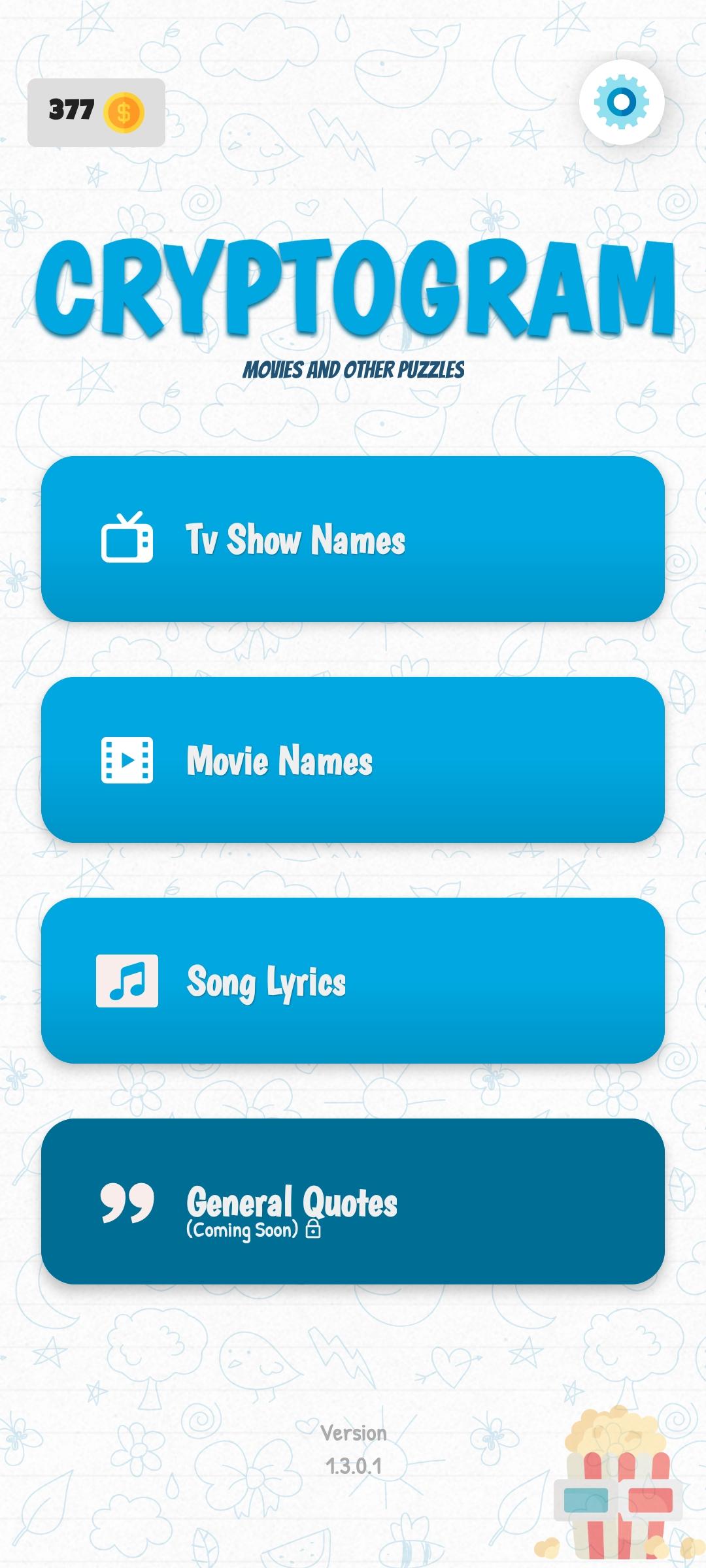Open Tv Show Names puzzles
Screen dimensions: 706x1568
coord(353,539)
